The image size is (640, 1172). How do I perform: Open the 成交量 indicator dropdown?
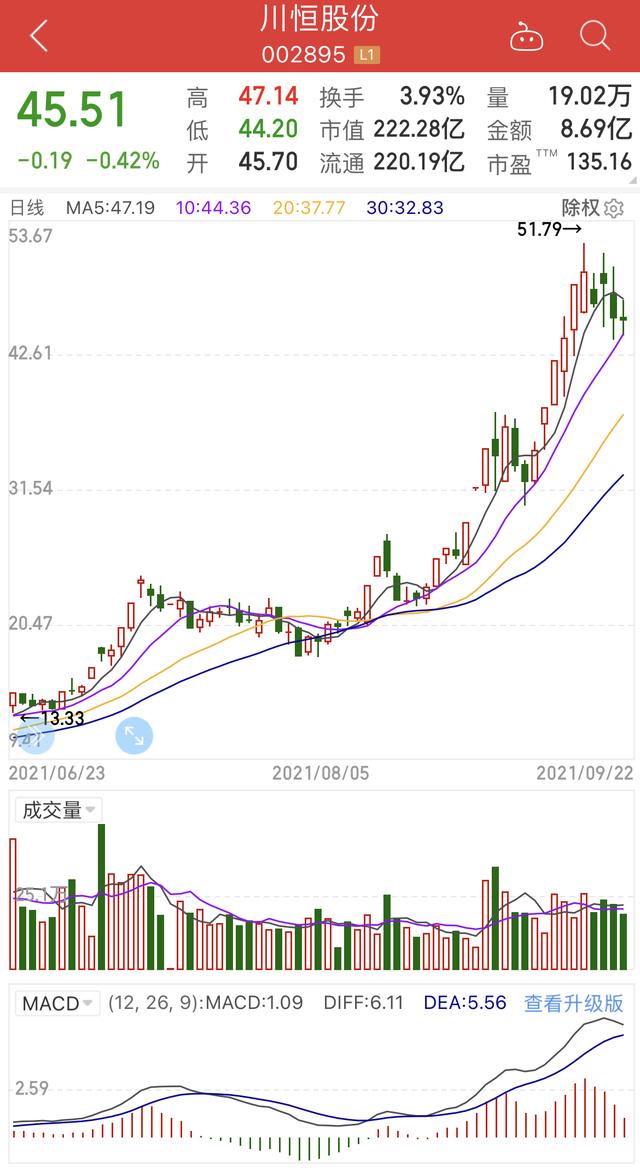click(x=59, y=810)
